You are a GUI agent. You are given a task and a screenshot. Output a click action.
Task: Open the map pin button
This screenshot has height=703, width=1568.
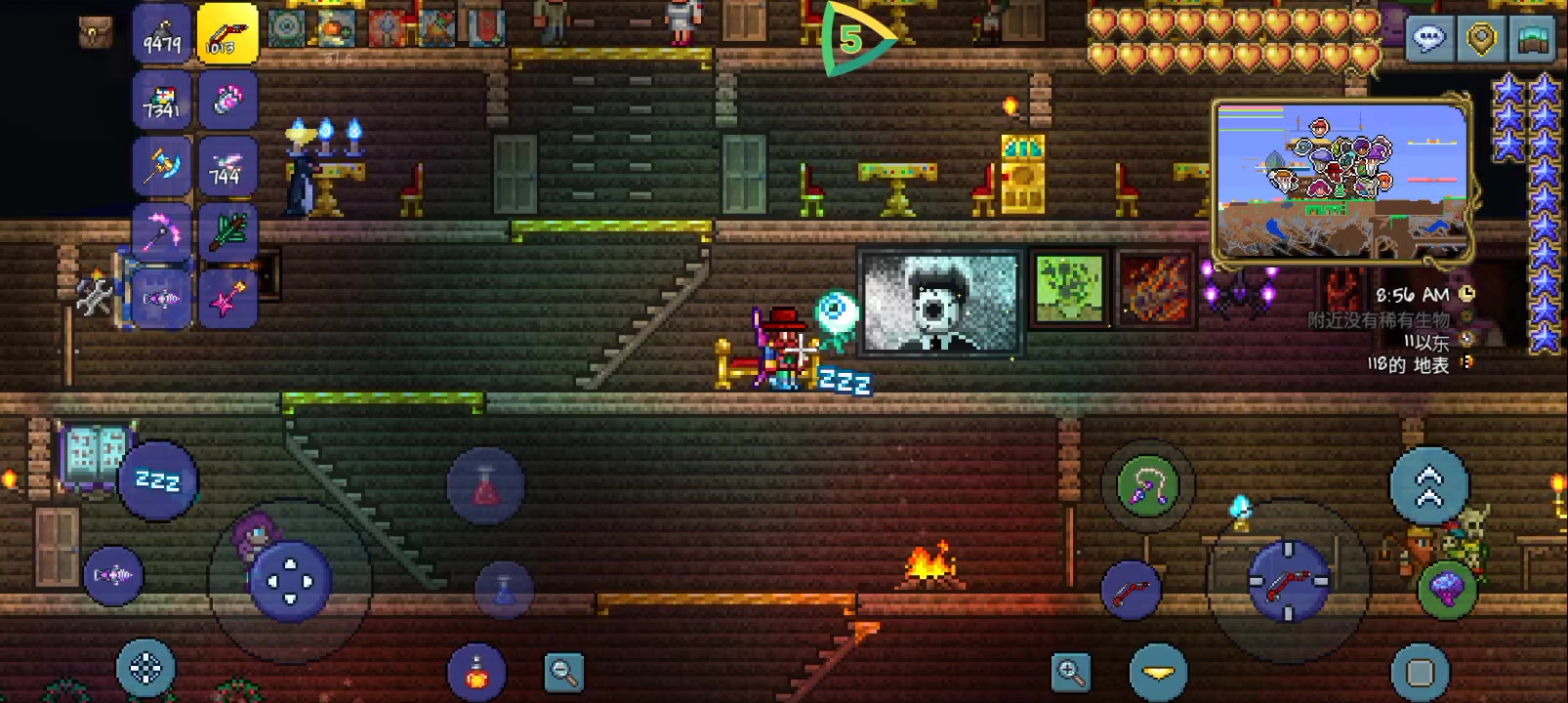pos(1481,40)
